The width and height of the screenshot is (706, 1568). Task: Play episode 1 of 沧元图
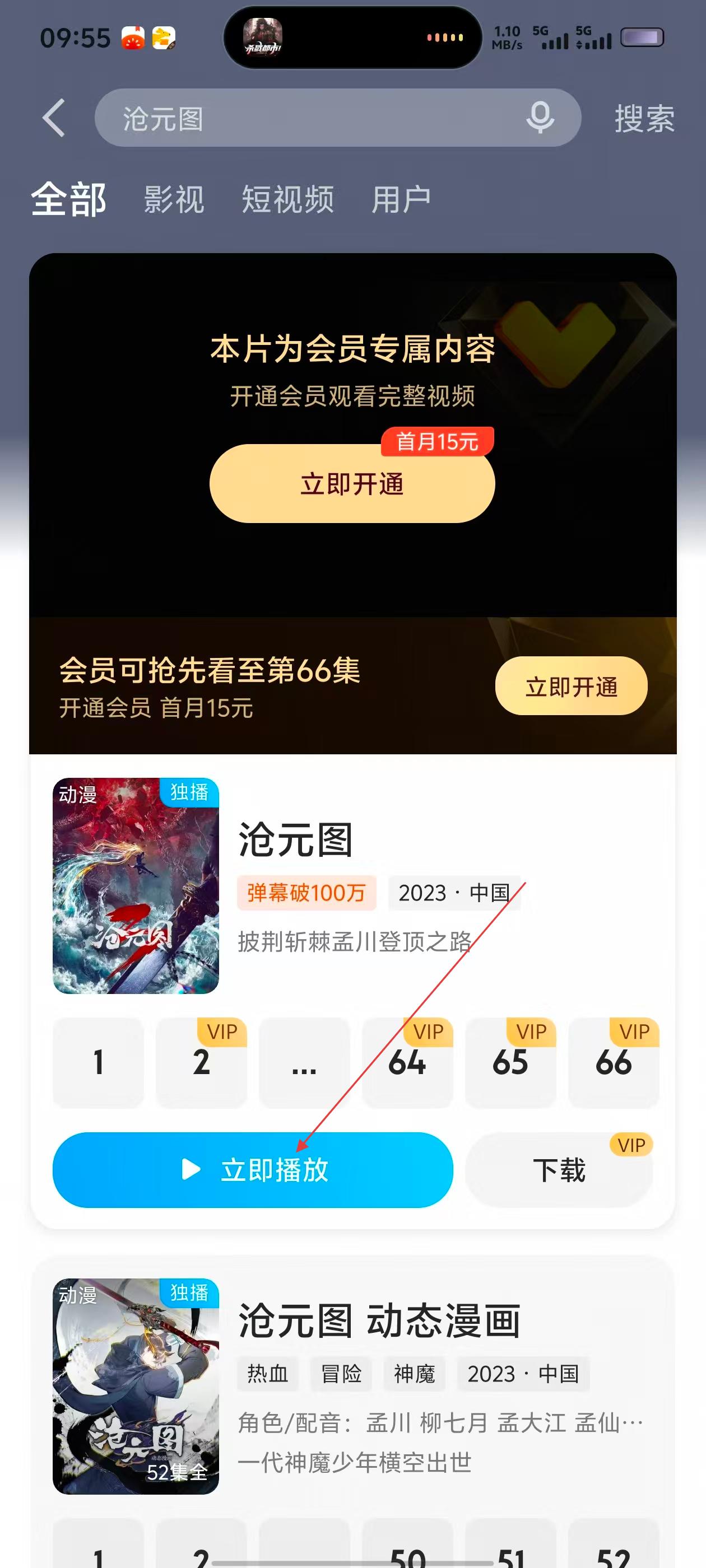(98, 1062)
